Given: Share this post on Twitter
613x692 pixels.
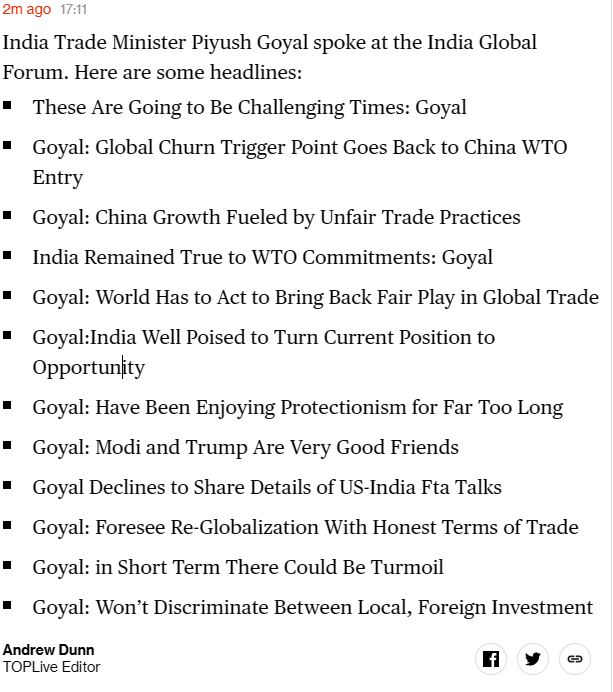Looking at the screenshot, I should (533, 658).
